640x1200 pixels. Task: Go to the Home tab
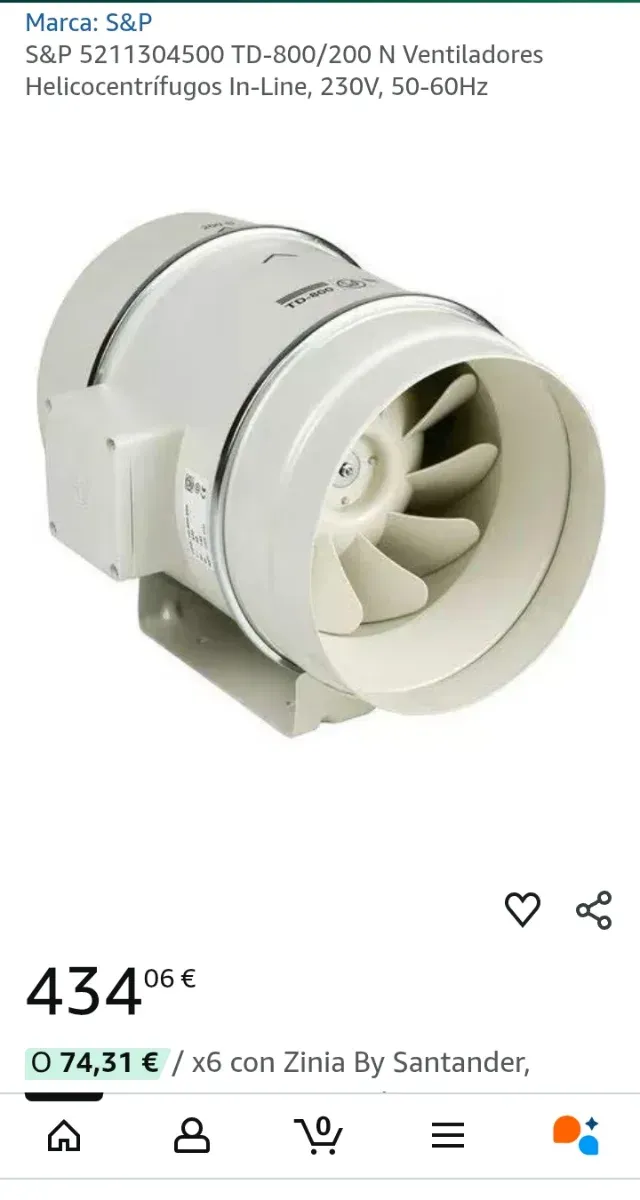coord(64,1135)
